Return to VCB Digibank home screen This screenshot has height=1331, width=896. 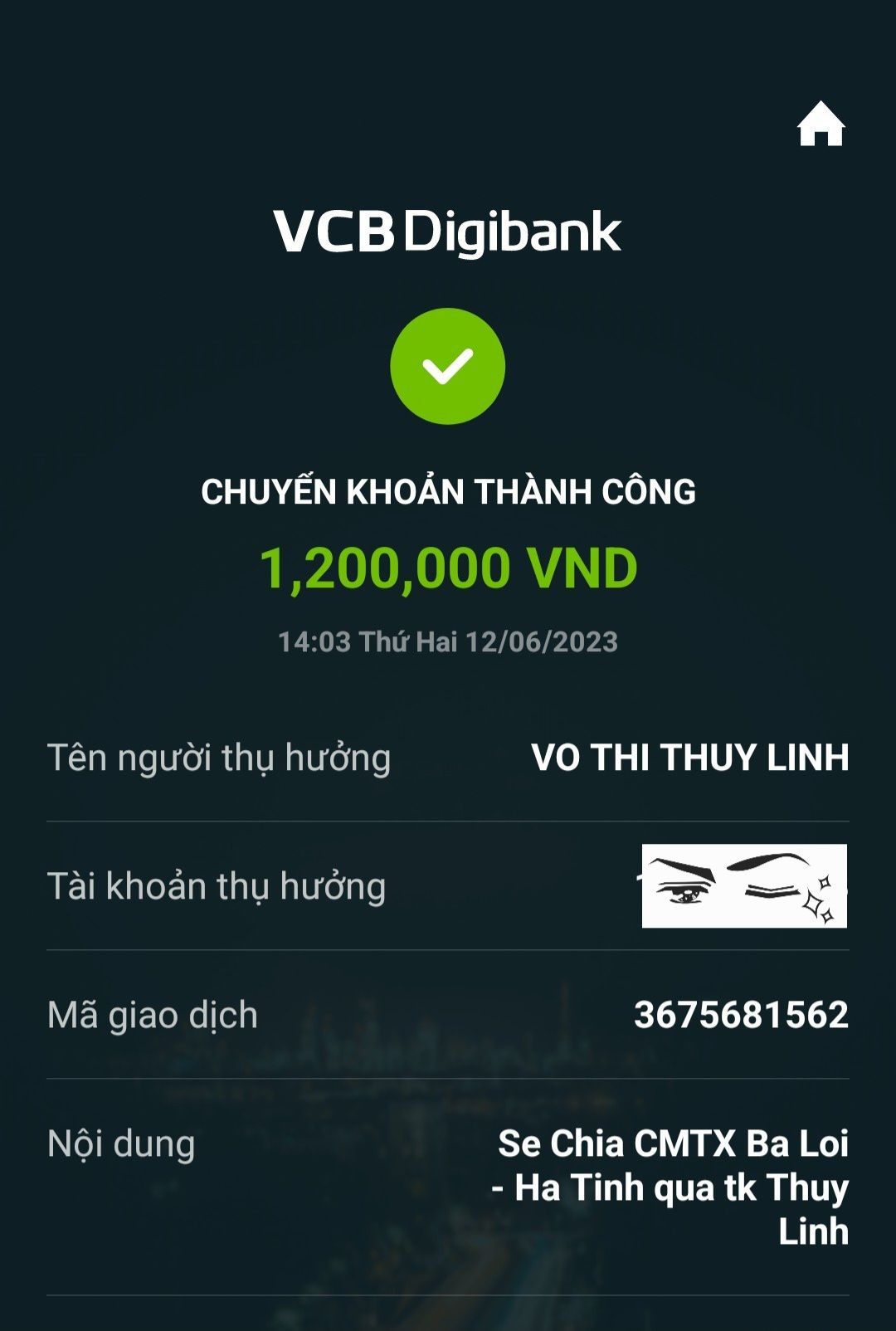821,124
